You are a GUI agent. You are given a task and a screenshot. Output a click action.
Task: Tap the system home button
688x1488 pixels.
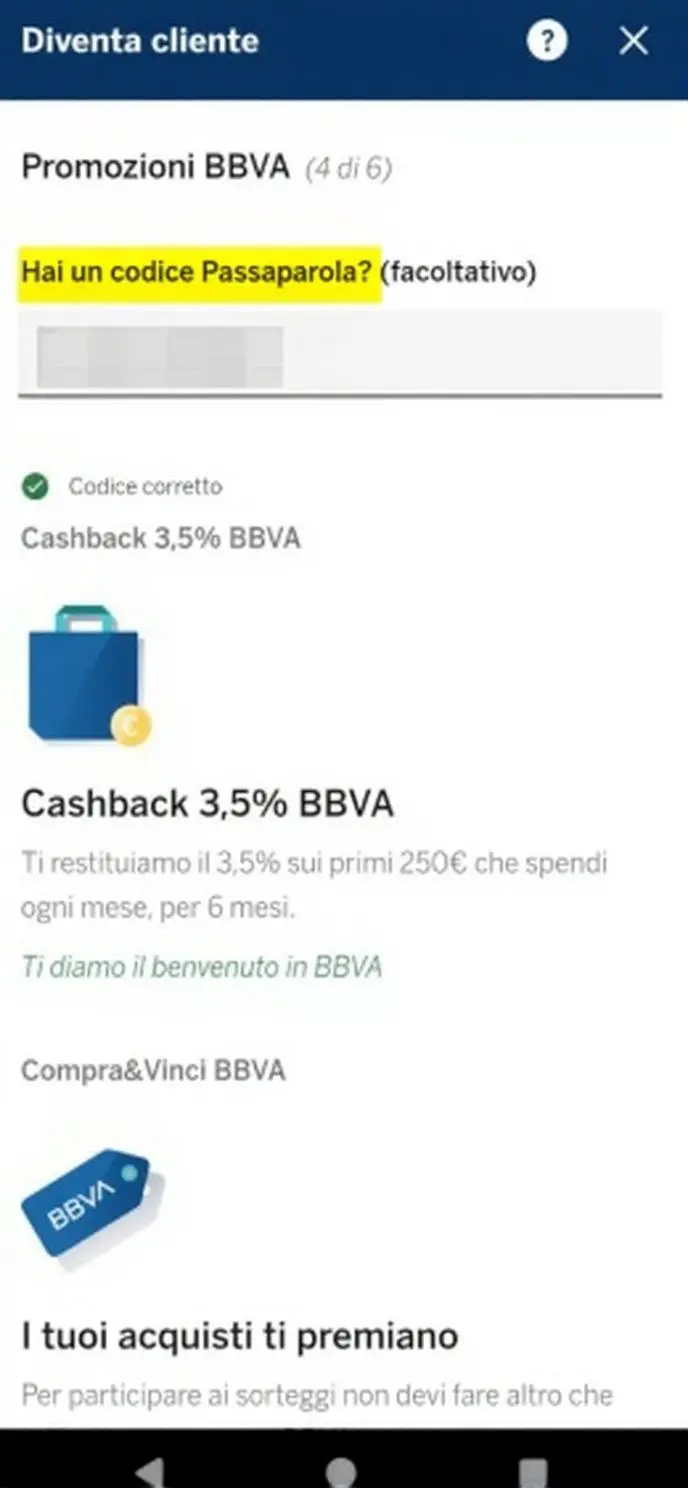[x=341, y=1470]
